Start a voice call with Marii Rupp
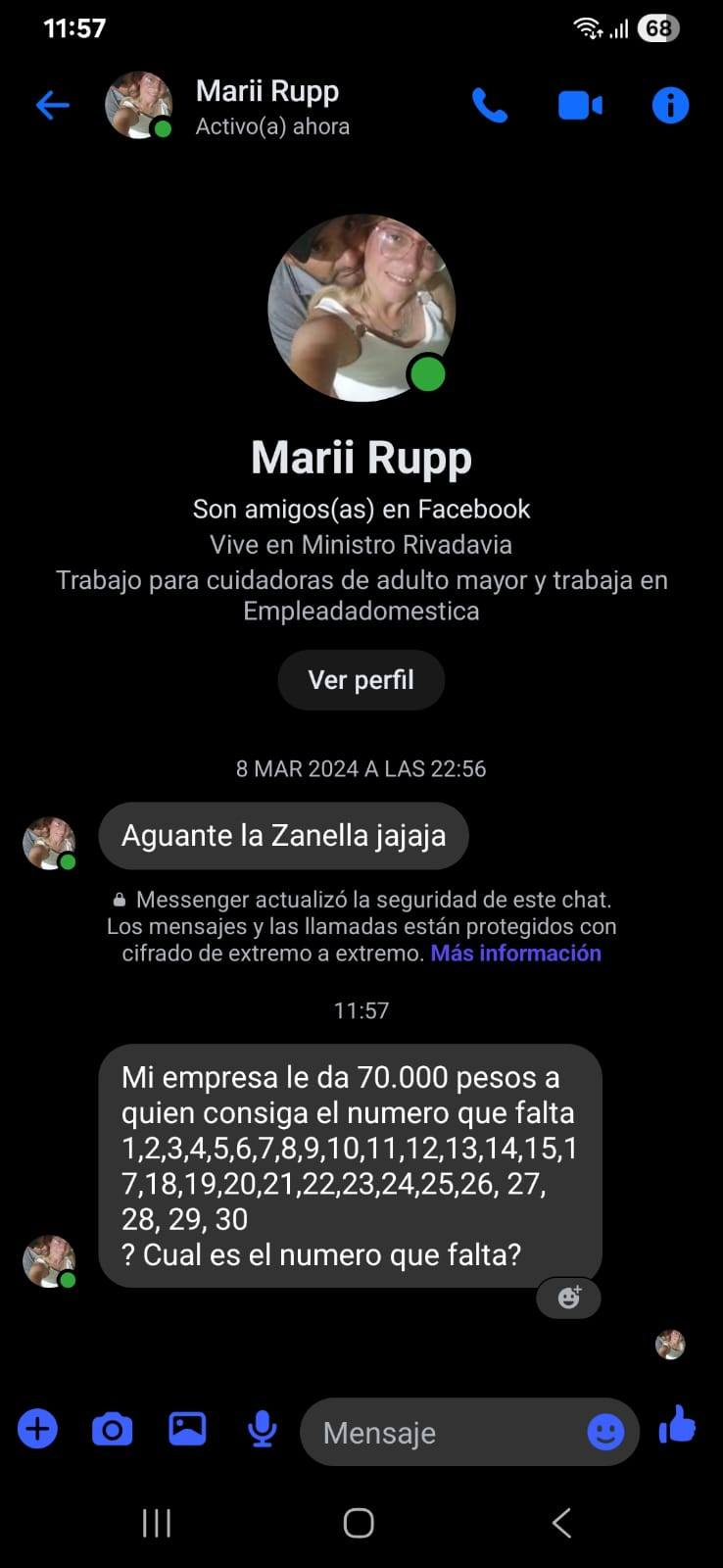 coord(490,105)
